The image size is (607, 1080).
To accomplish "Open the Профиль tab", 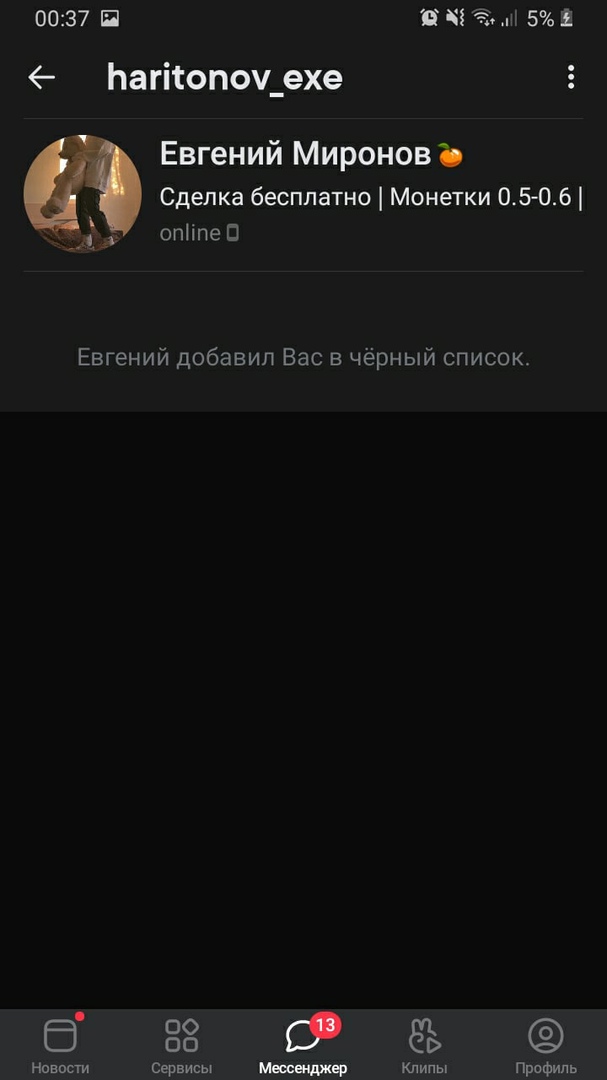I will 546,1045.
